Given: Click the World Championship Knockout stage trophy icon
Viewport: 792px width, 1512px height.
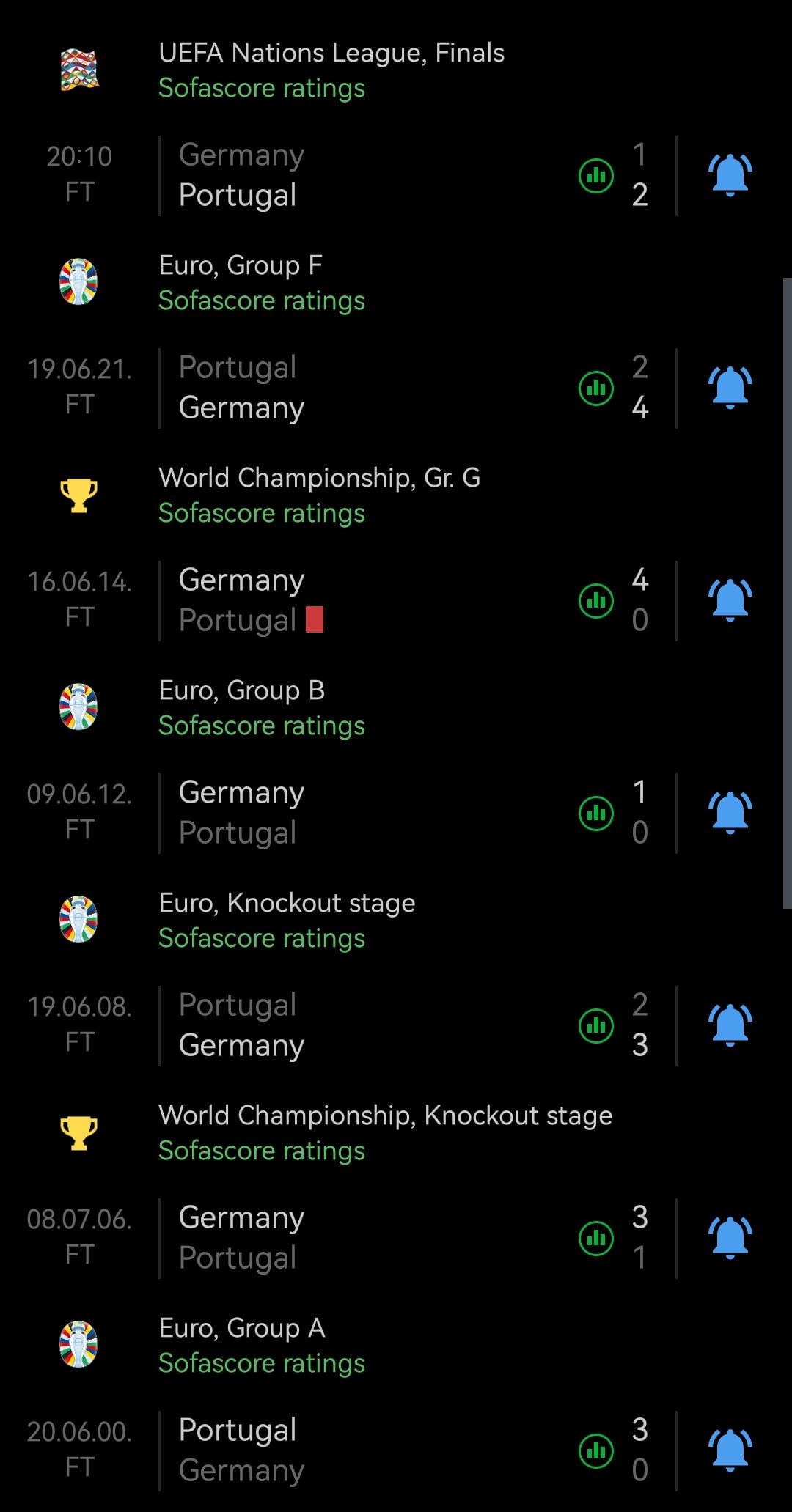Looking at the screenshot, I should pos(82,1131).
